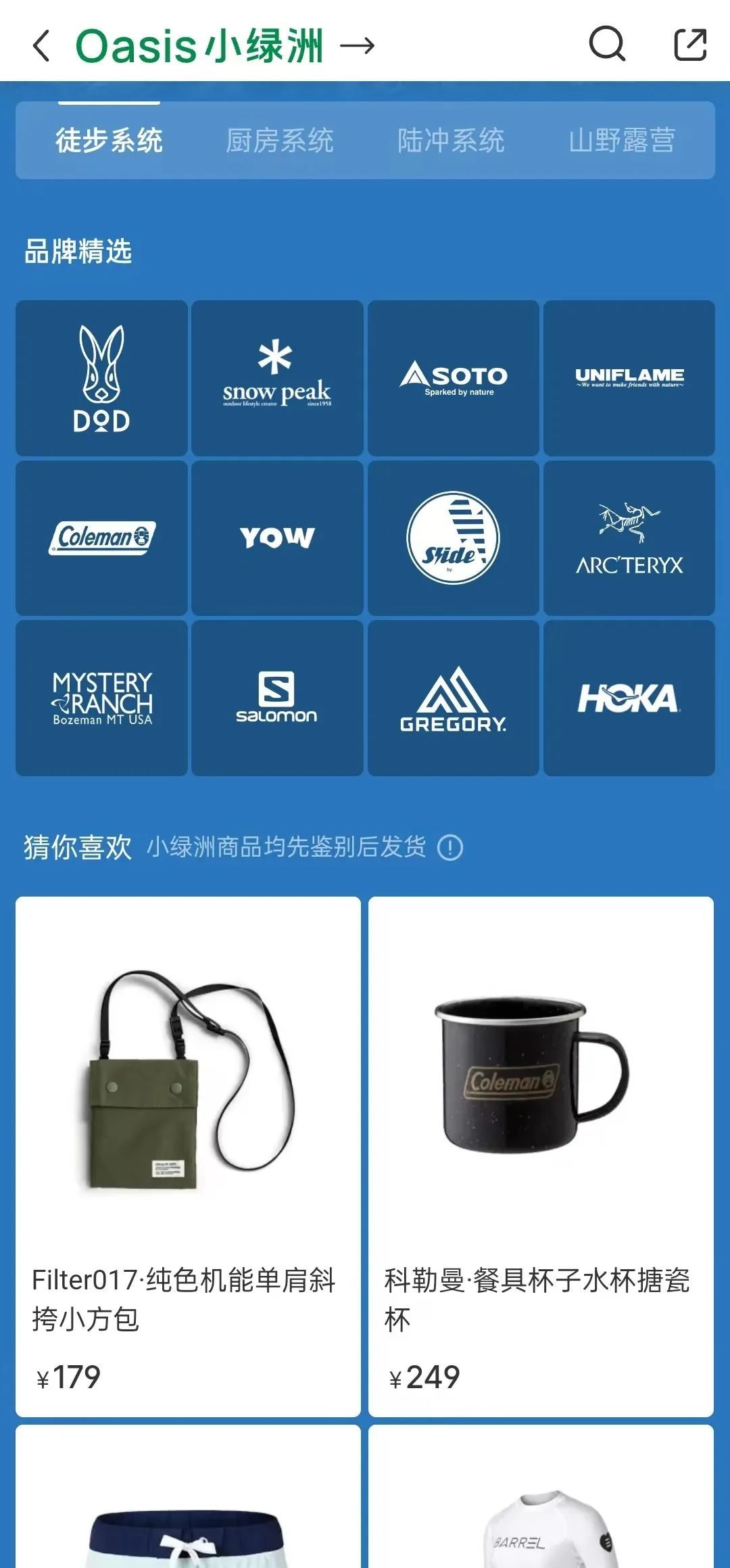
Task: Browse the HOKA brand tile
Action: click(629, 698)
